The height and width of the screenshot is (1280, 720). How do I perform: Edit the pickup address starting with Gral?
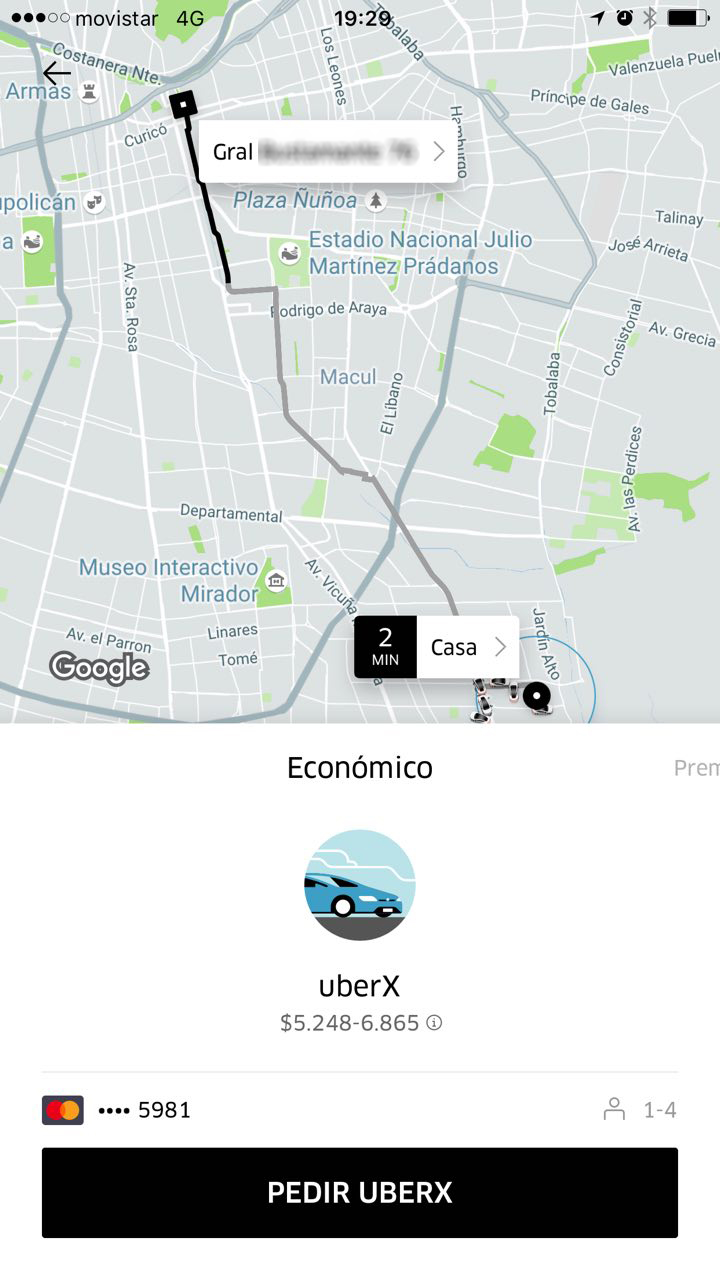[328, 152]
